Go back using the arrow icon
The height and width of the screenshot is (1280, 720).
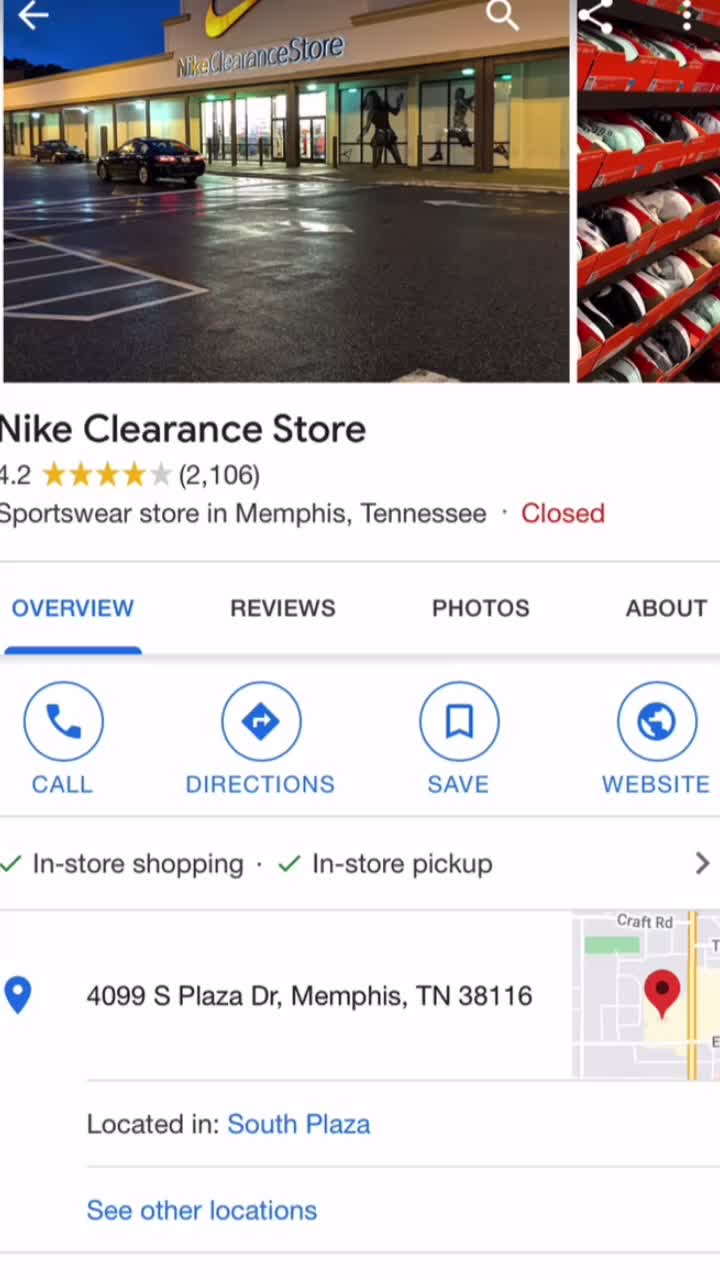32,16
